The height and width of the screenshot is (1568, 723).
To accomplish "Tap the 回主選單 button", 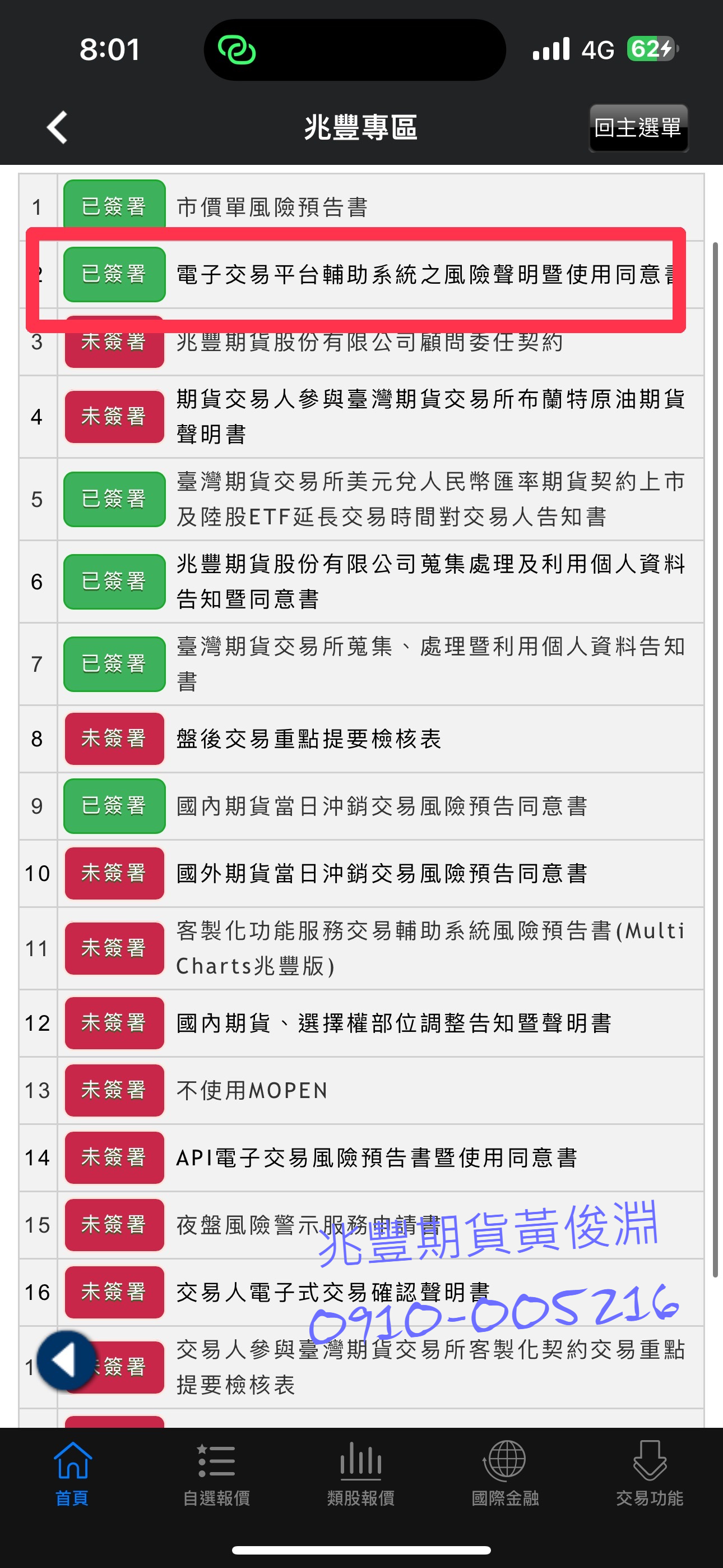I will [638, 128].
